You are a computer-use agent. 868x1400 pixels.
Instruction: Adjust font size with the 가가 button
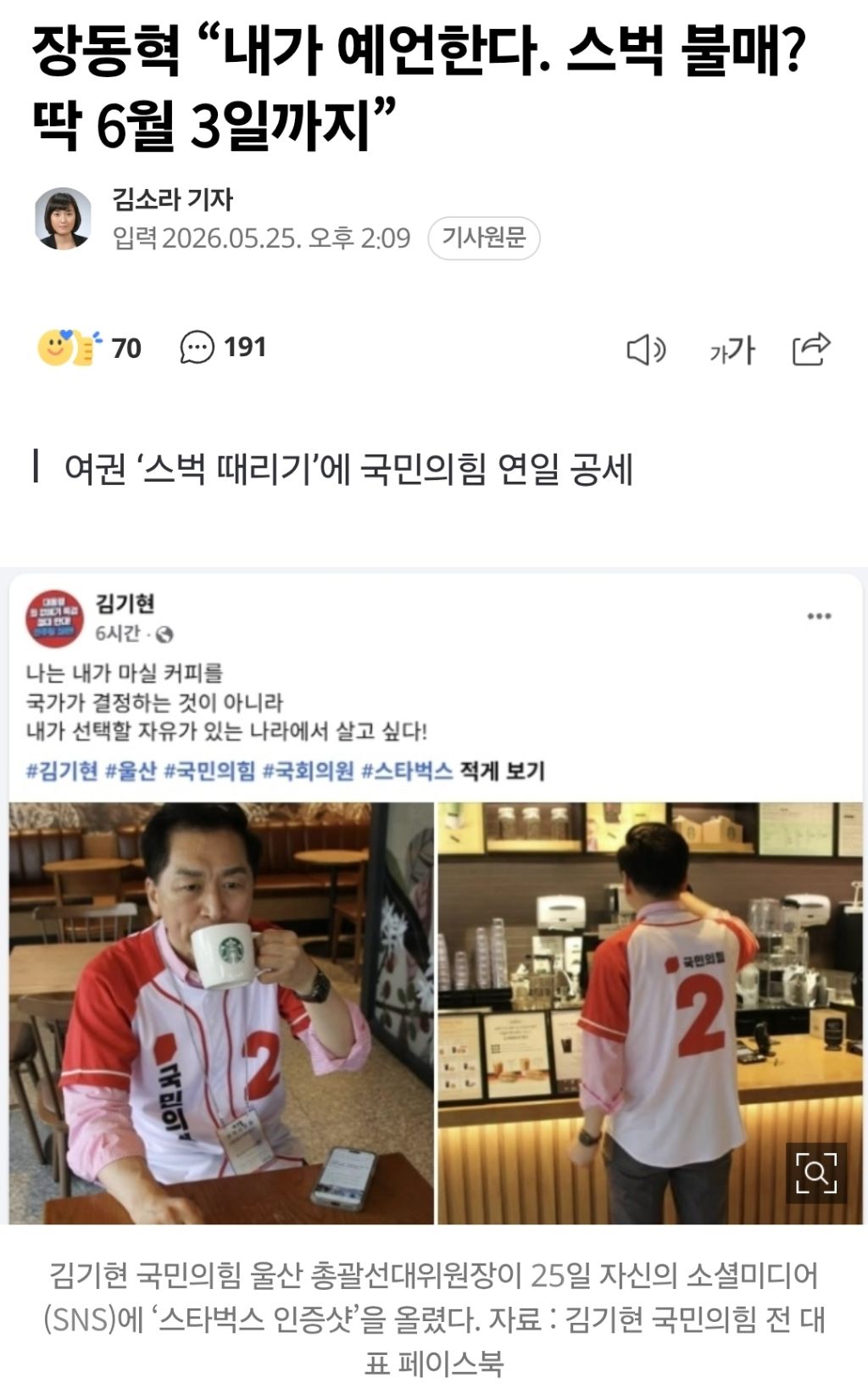point(732,349)
